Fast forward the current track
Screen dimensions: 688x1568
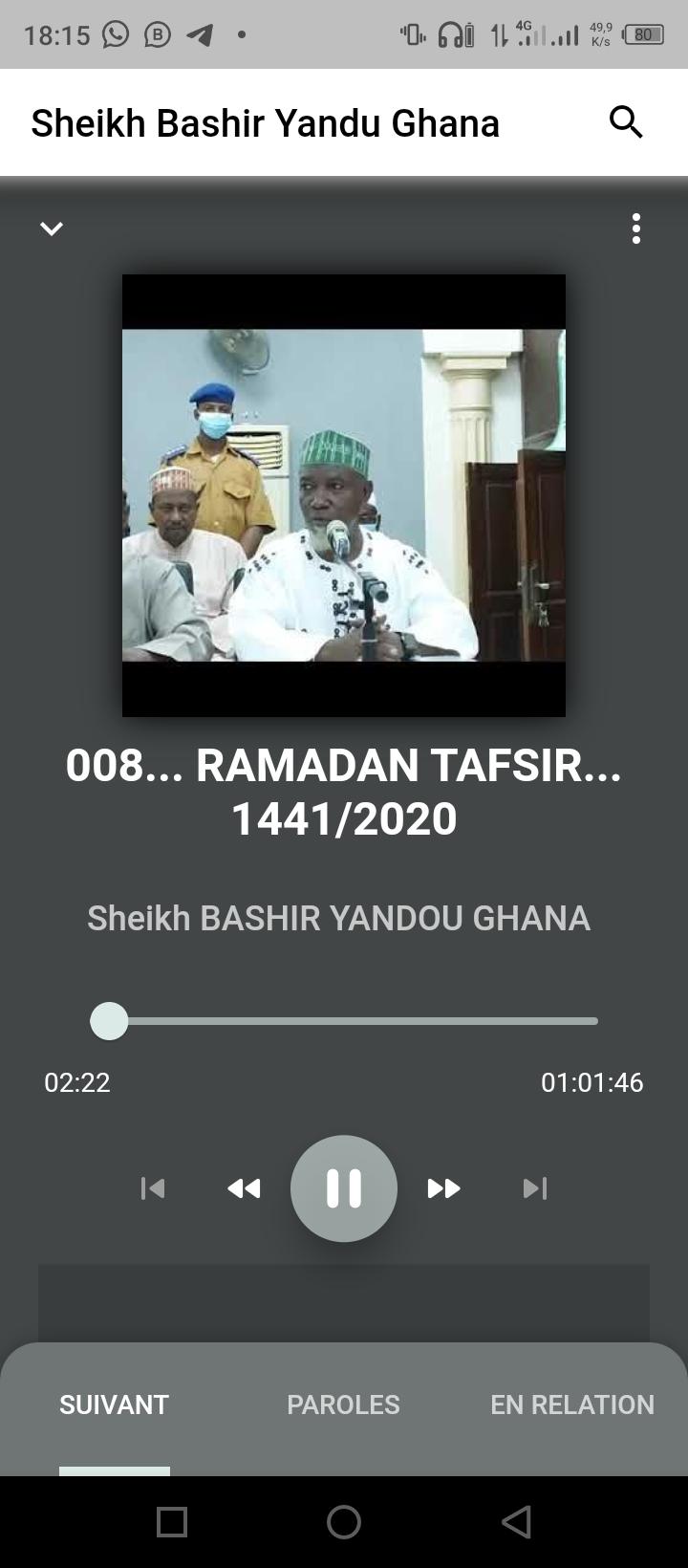443,1188
